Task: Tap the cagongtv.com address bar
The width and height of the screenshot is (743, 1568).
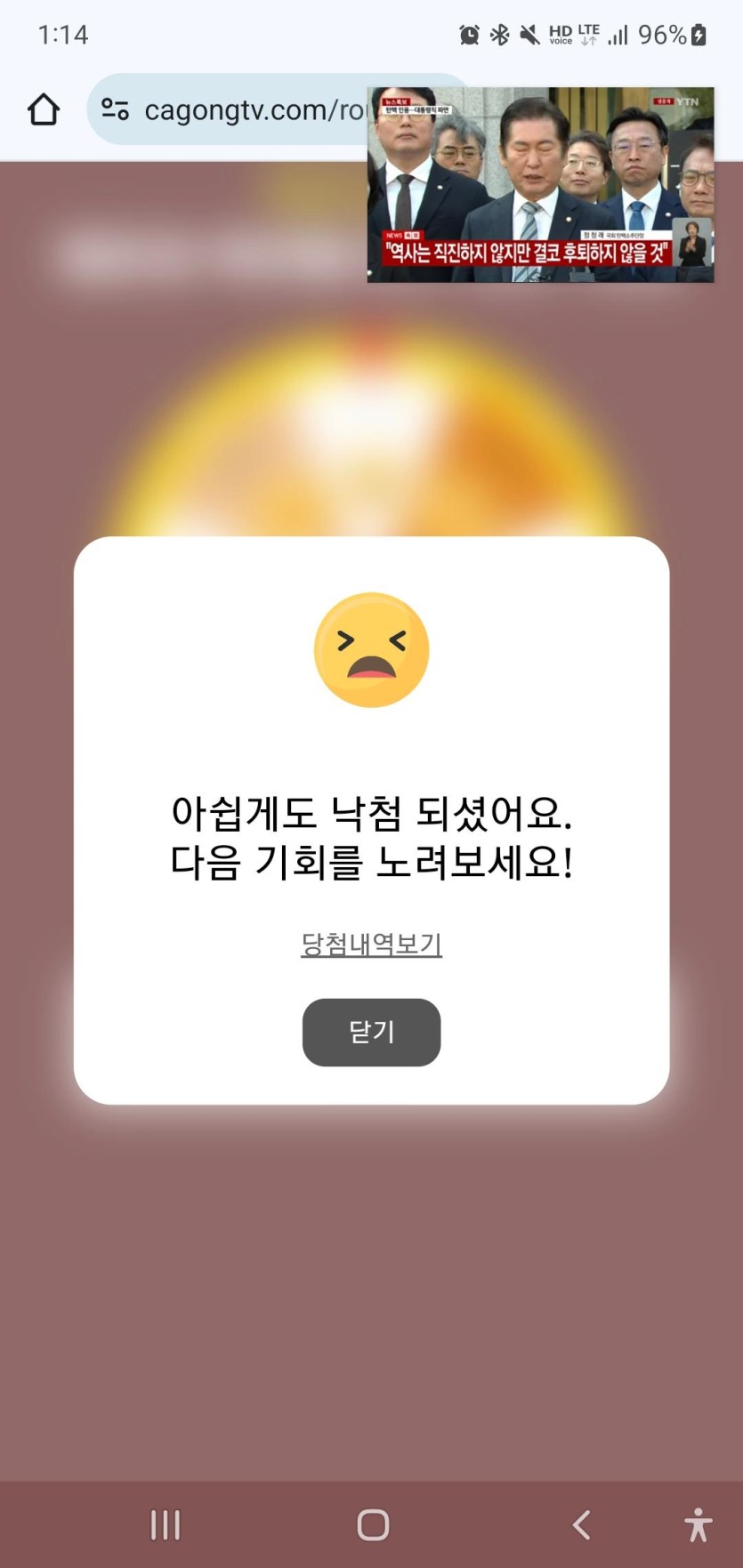Action: tap(254, 110)
